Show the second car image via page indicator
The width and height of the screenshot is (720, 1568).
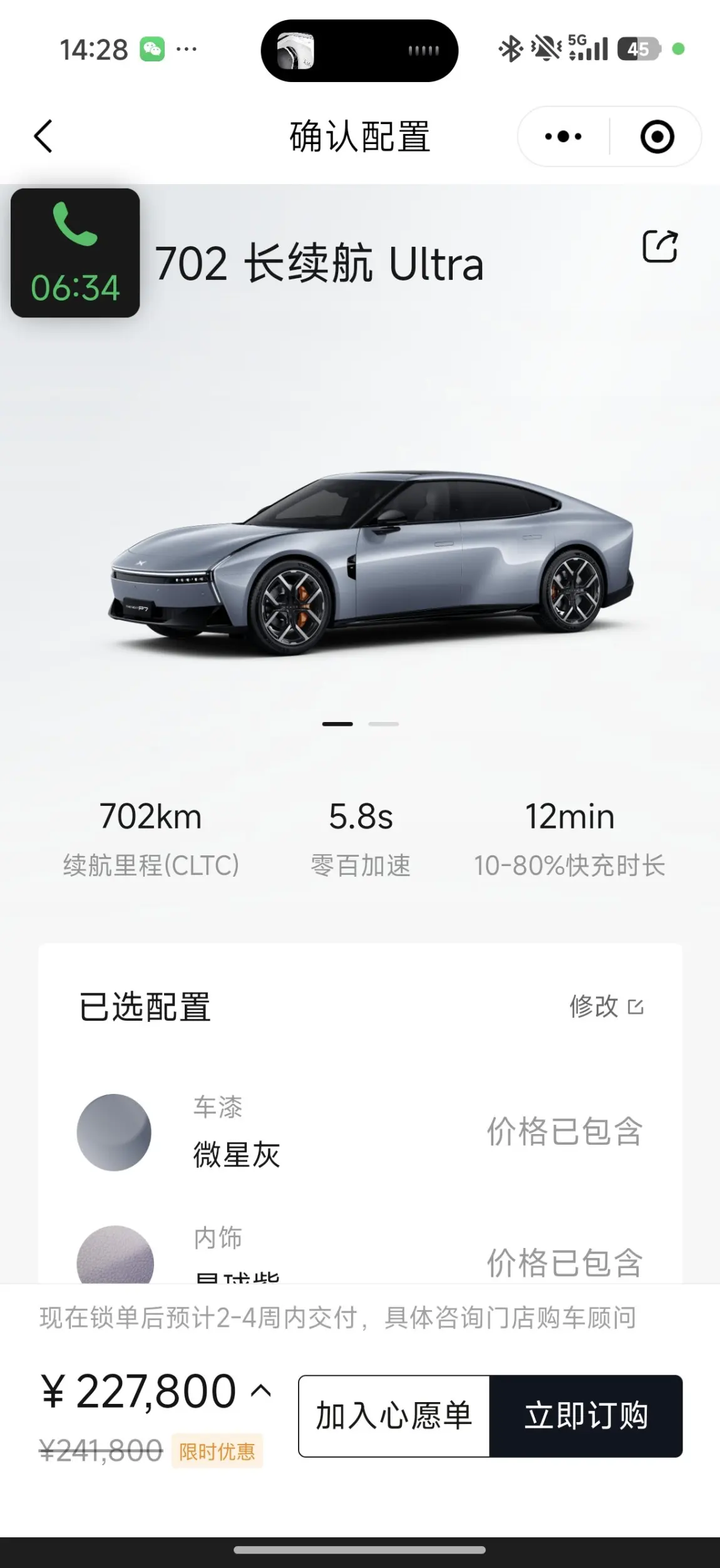point(383,724)
